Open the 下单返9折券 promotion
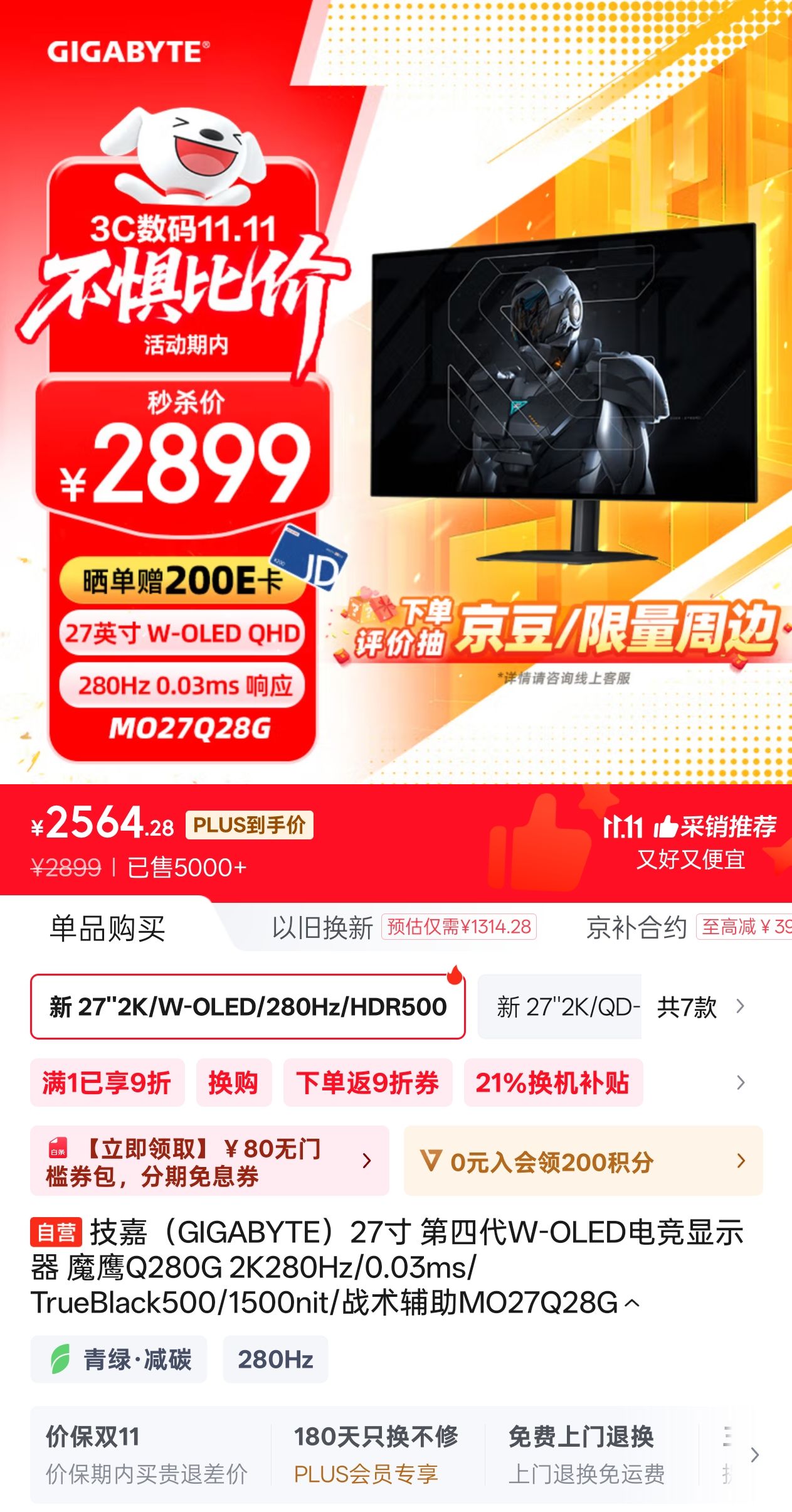The height and width of the screenshot is (1512, 792). [367, 1083]
